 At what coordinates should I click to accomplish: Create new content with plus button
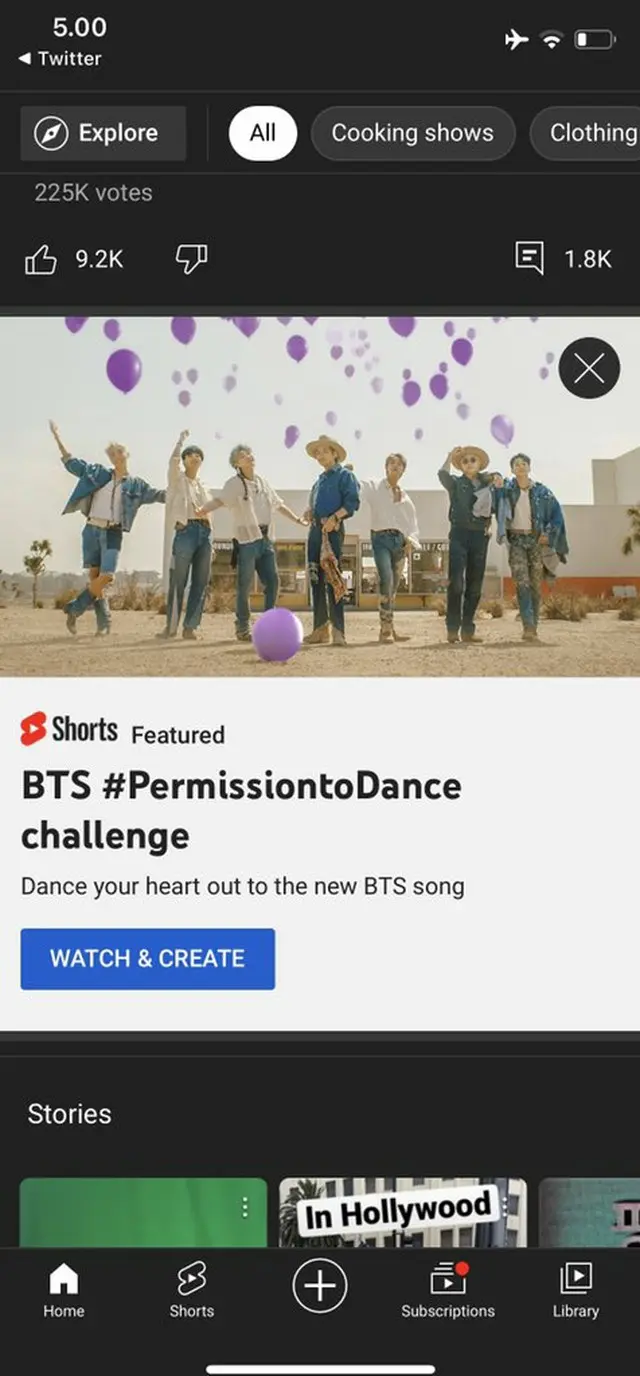[320, 1285]
